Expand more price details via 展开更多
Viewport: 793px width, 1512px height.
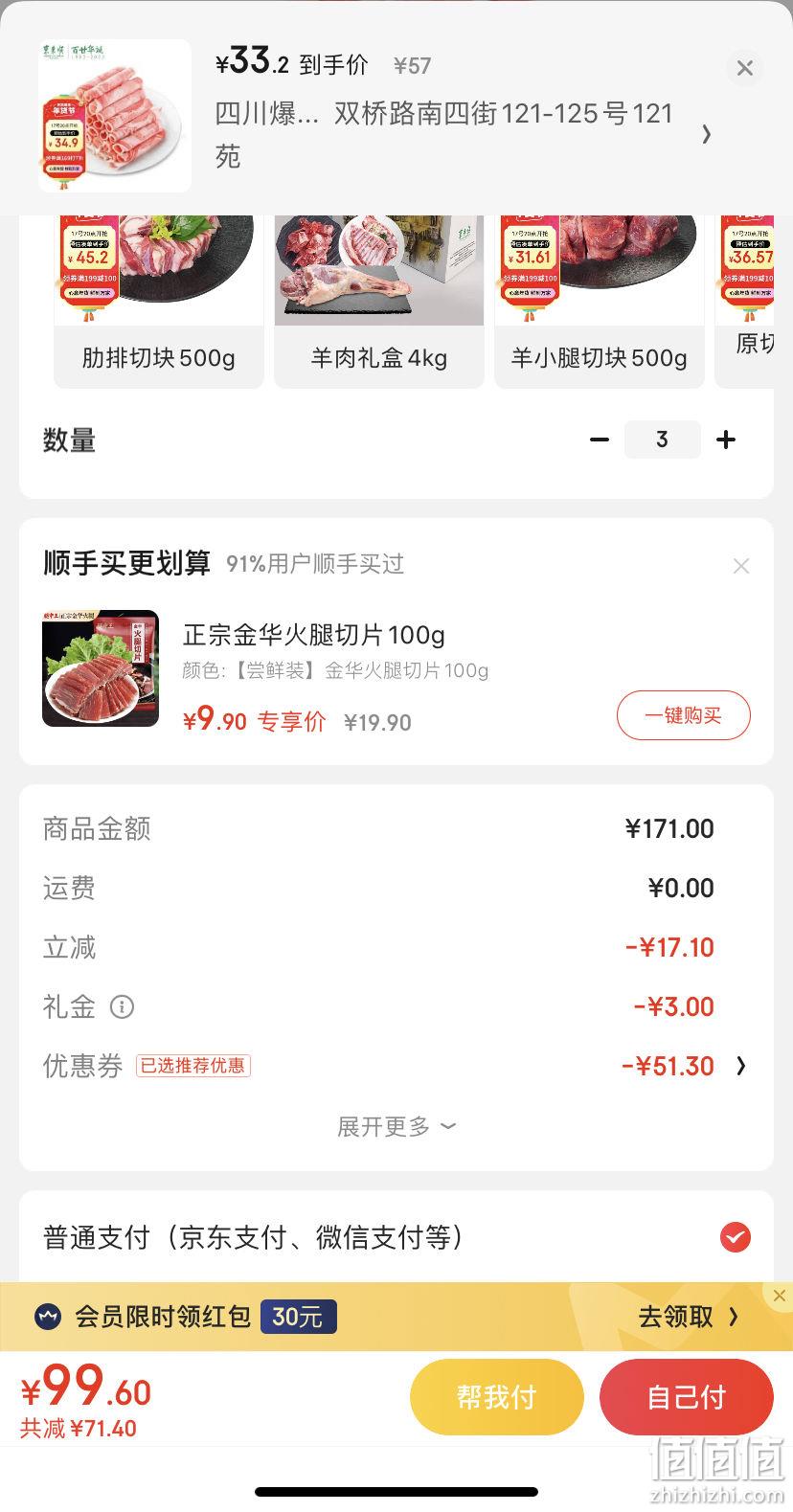click(x=396, y=1126)
